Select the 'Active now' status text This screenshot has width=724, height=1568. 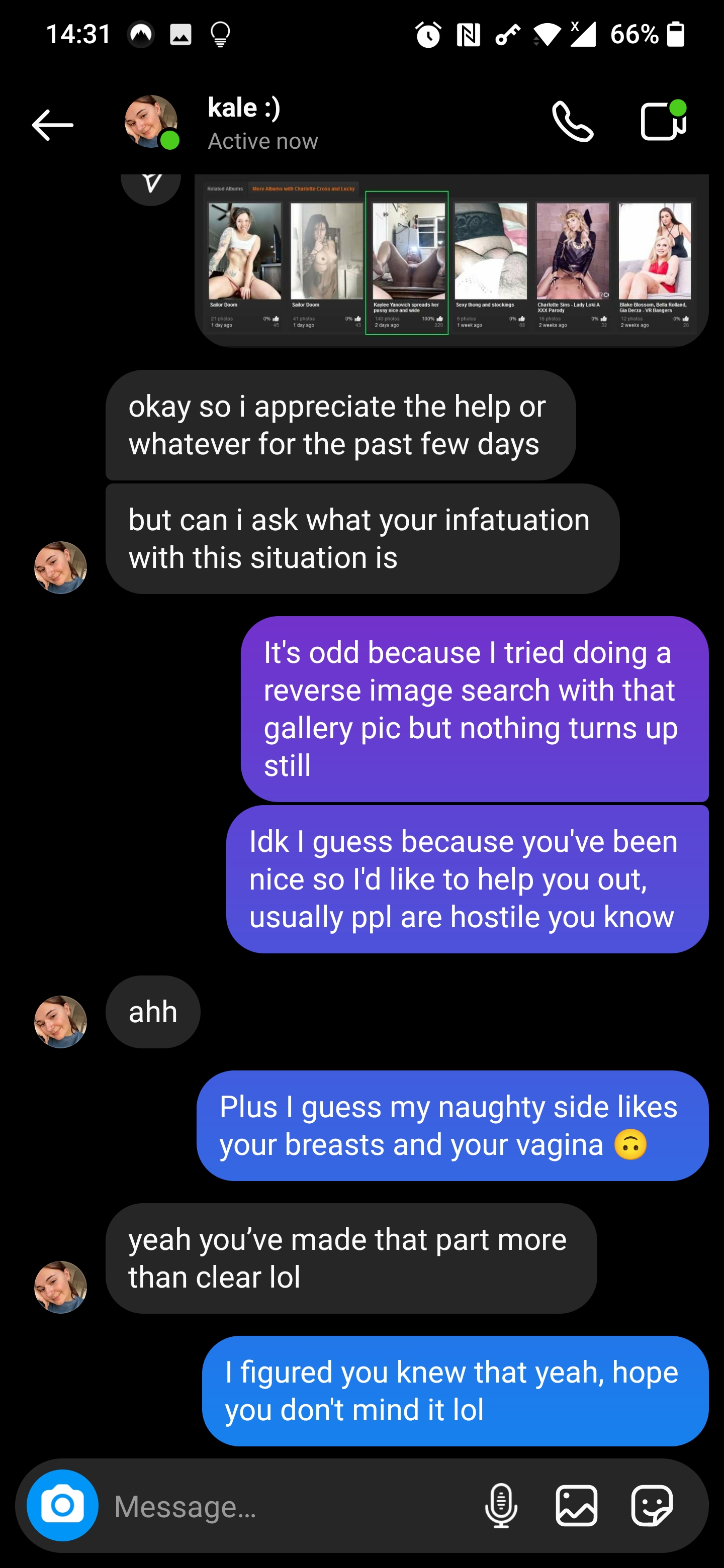(x=262, y=141)
